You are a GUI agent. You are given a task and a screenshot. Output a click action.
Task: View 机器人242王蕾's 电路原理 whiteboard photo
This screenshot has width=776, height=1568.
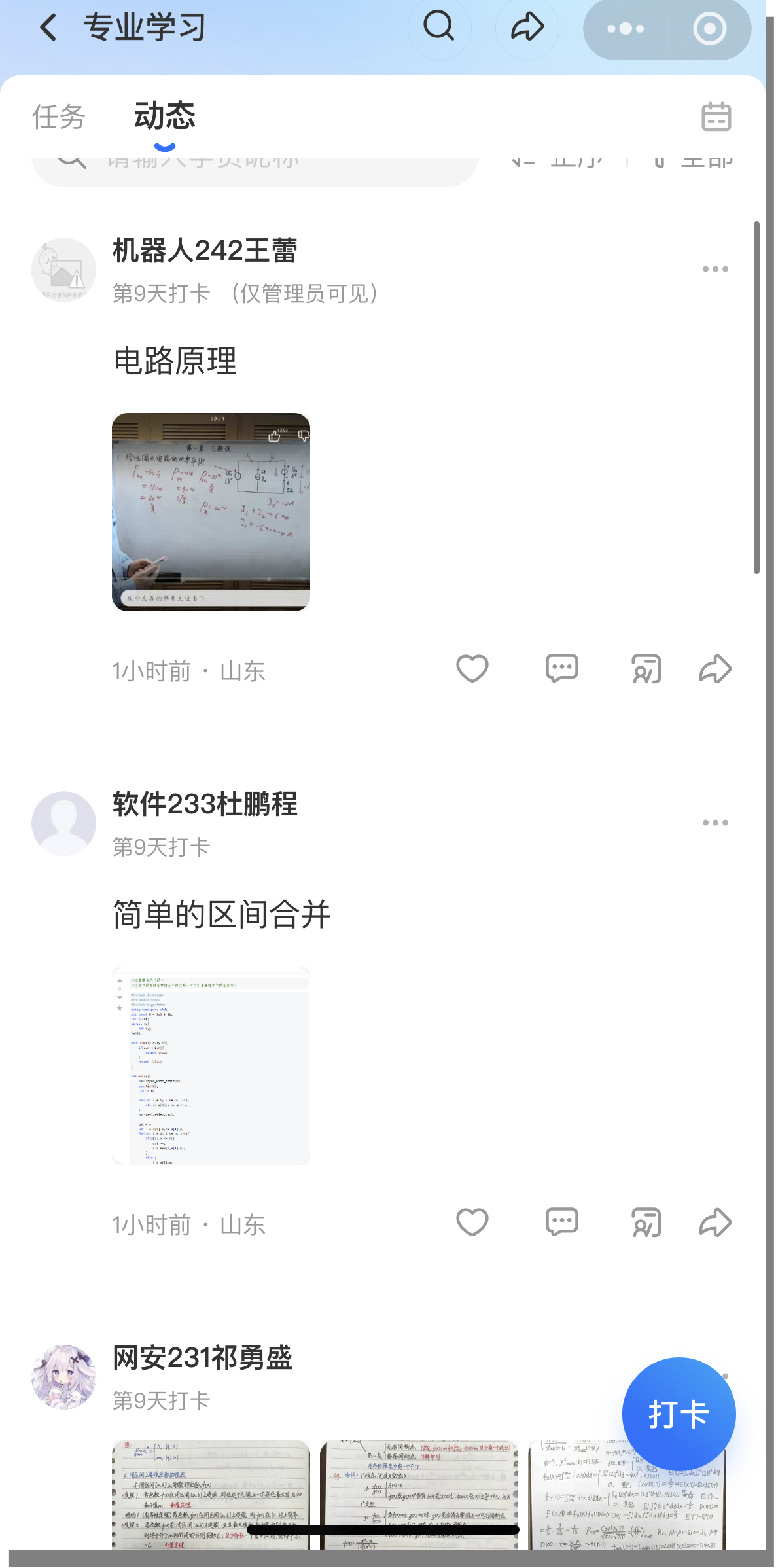(x=211, y=512)
